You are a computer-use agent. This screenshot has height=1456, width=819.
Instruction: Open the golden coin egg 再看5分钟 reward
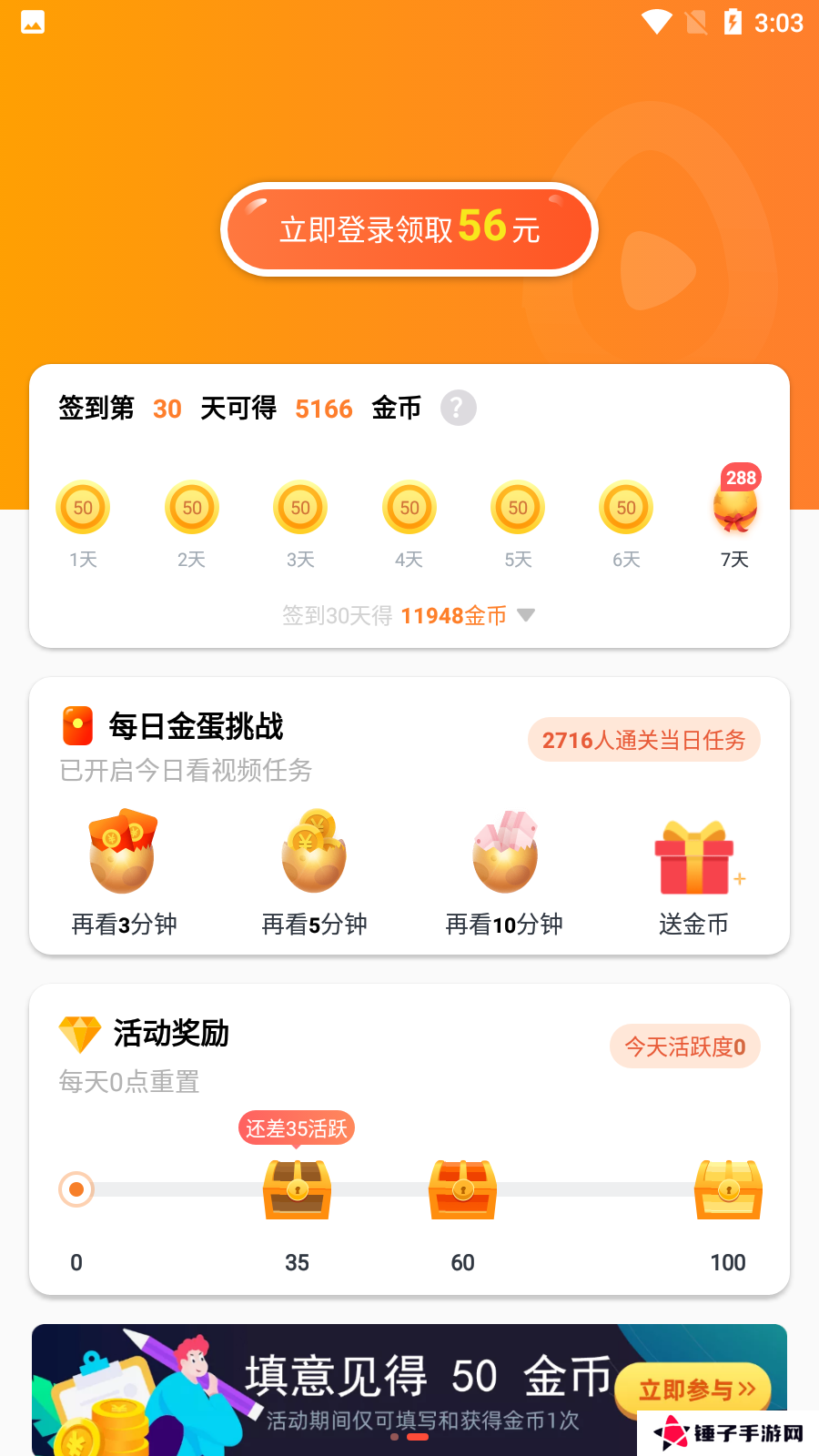(x=314, y=854)
